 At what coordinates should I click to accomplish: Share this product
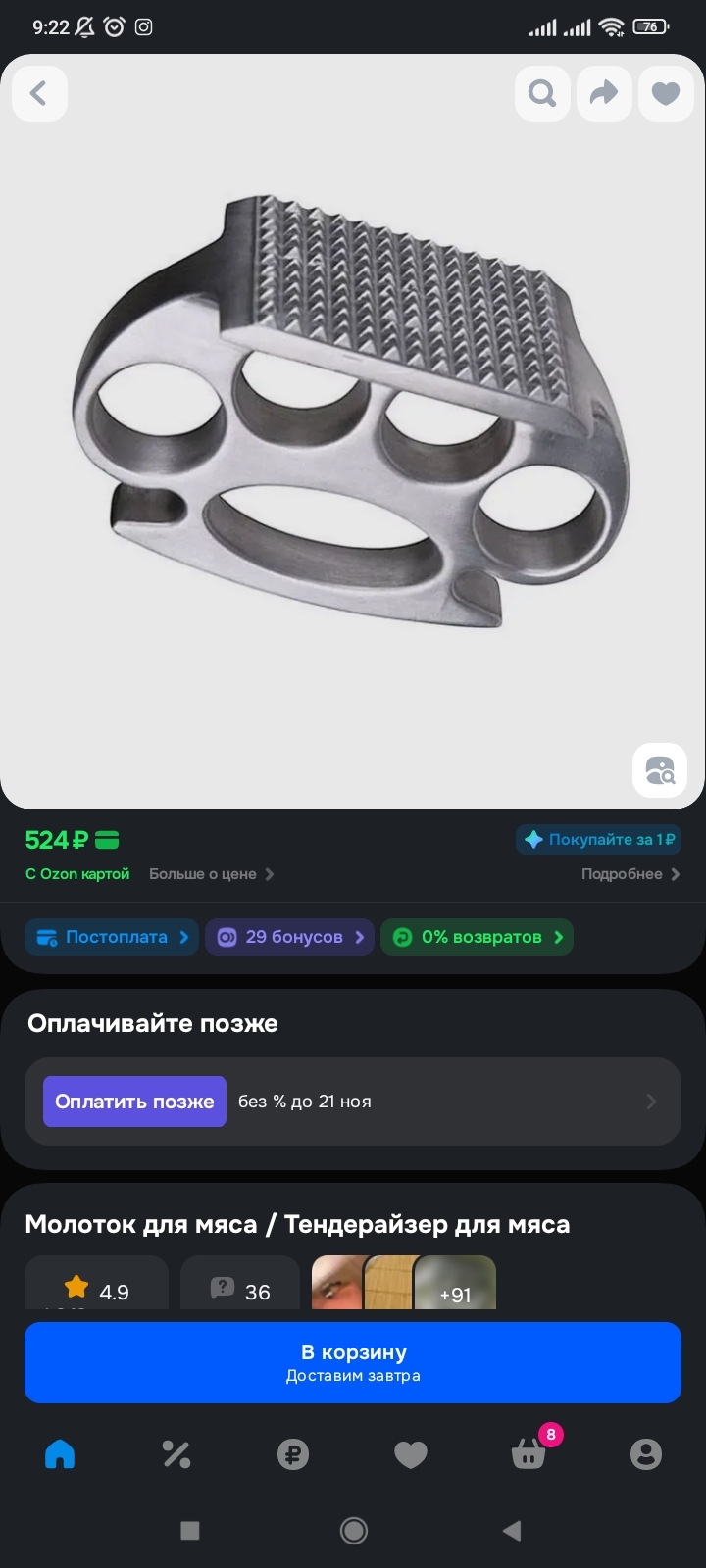pos(604,94)
